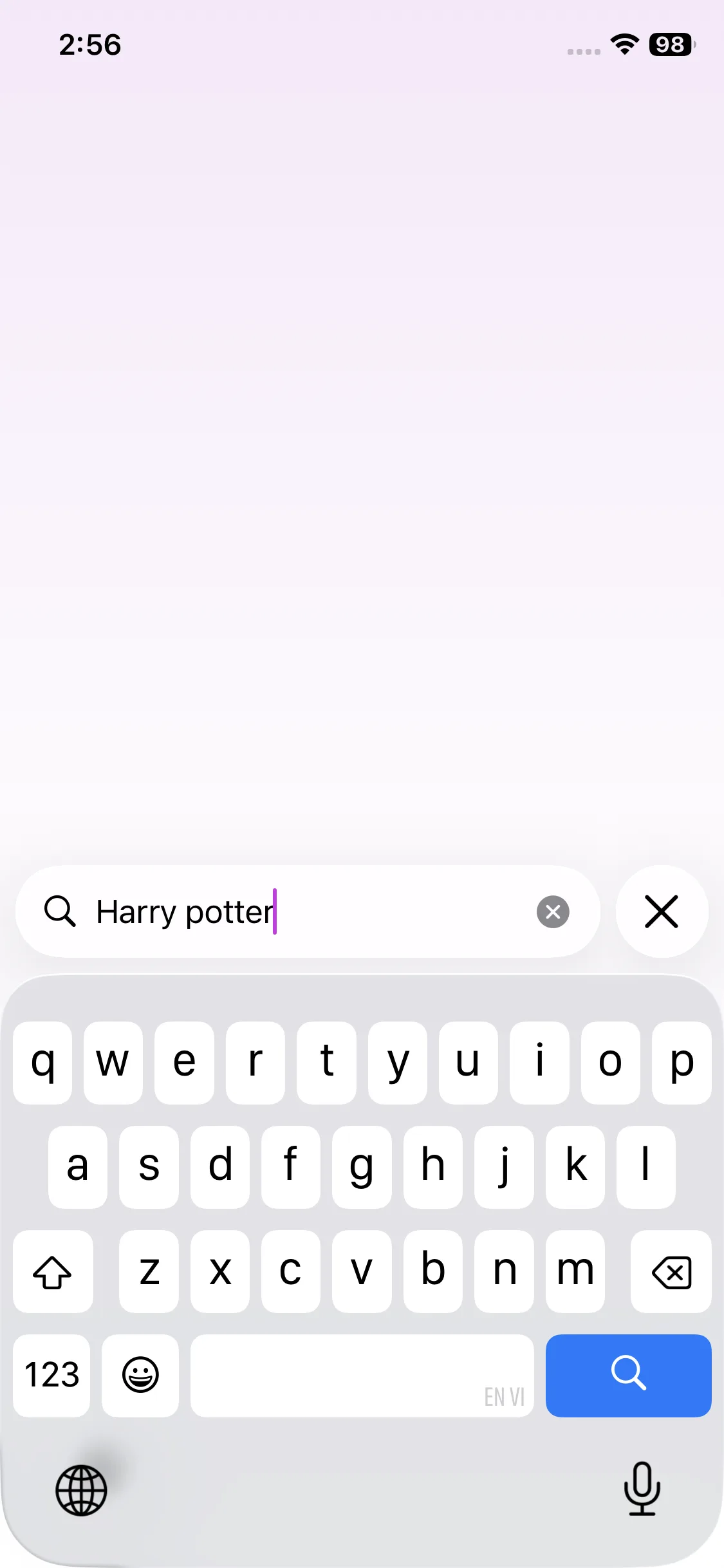Tap the space bar
Image resolution: width=724 pixels, height=1568 pixels.
[x=362, y=1375]
